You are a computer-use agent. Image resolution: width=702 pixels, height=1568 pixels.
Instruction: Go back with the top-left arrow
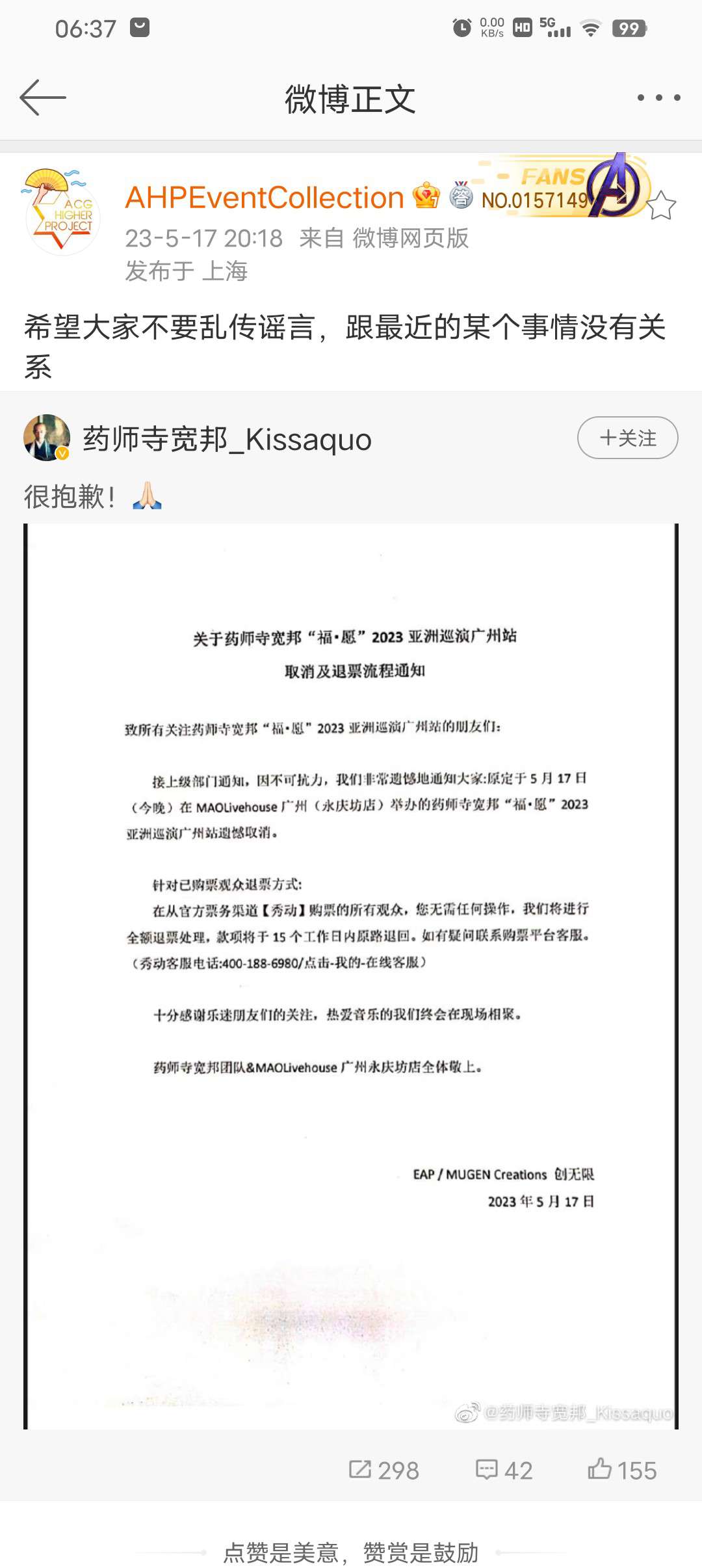(43, 98)
